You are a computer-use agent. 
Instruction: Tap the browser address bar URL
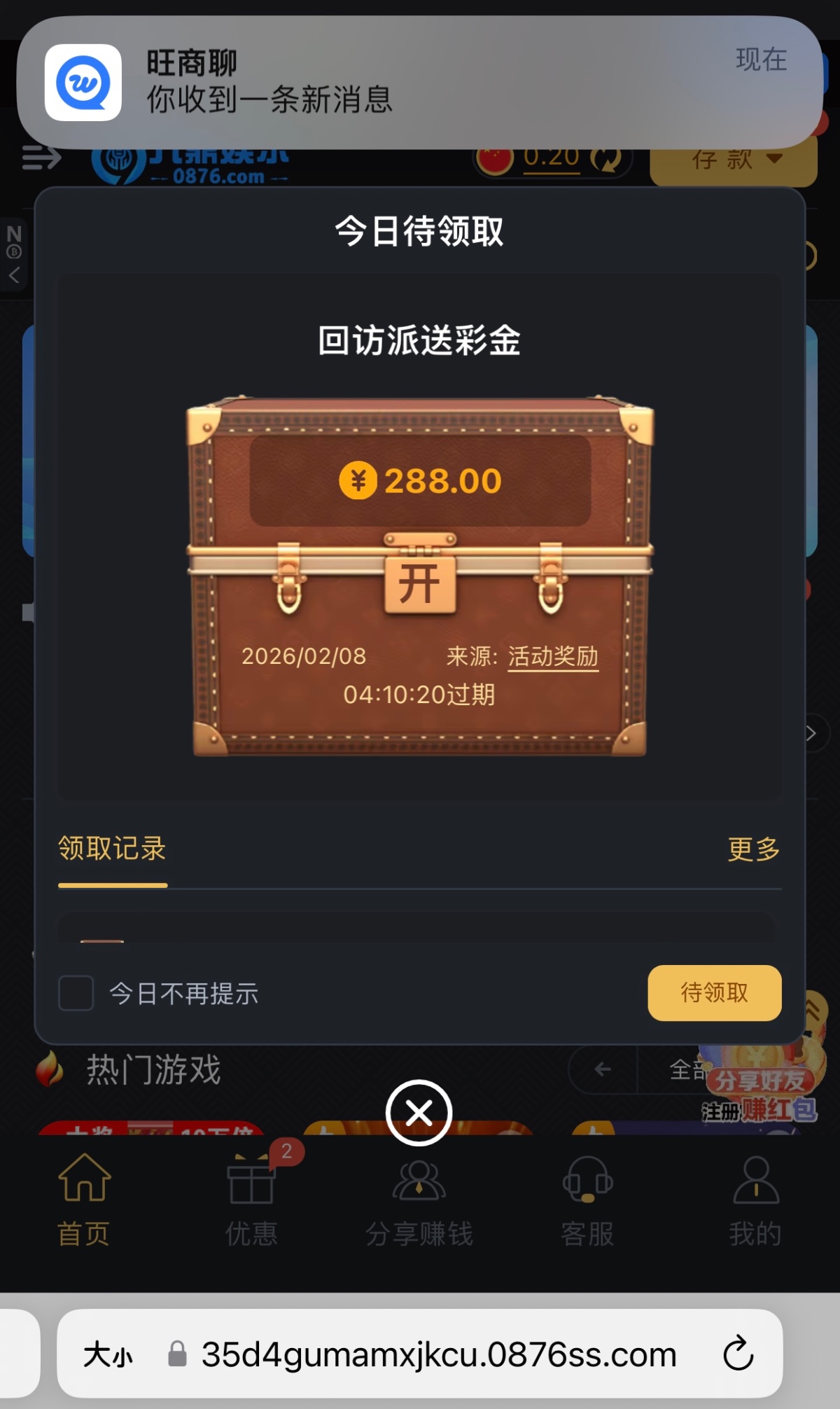pos(438,1355)
